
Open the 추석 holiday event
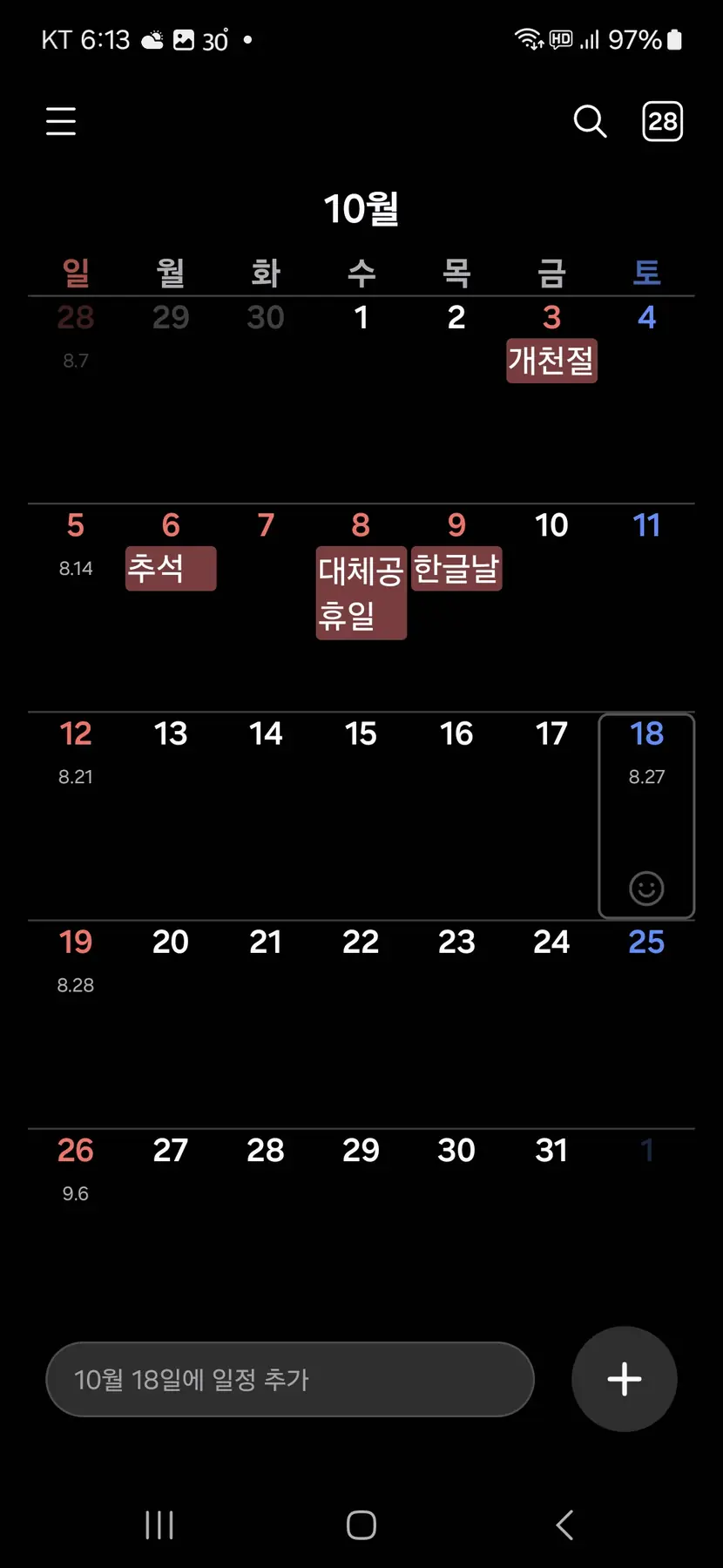pyautogui.click(x=171, y=569)
